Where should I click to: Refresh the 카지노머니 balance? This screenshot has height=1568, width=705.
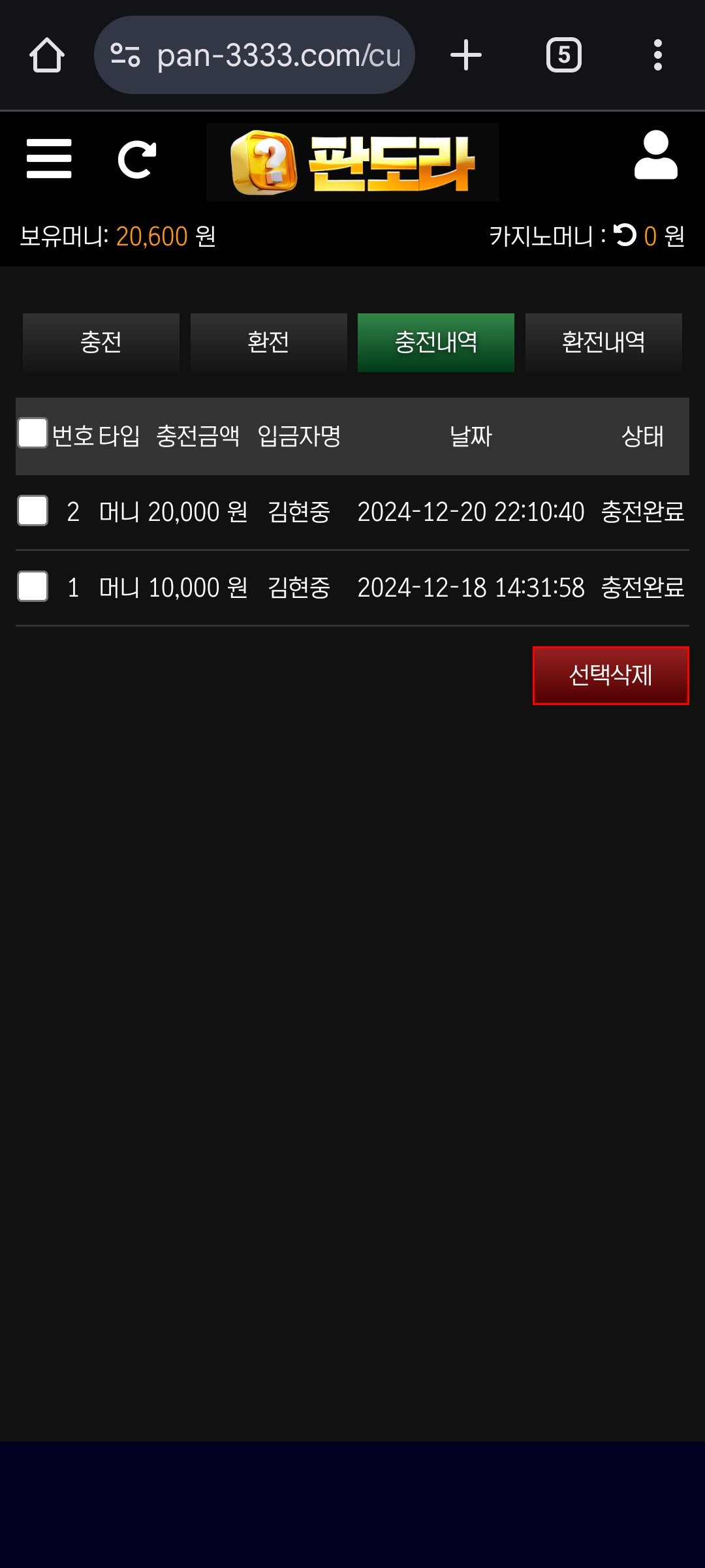(x=625, y=235)
